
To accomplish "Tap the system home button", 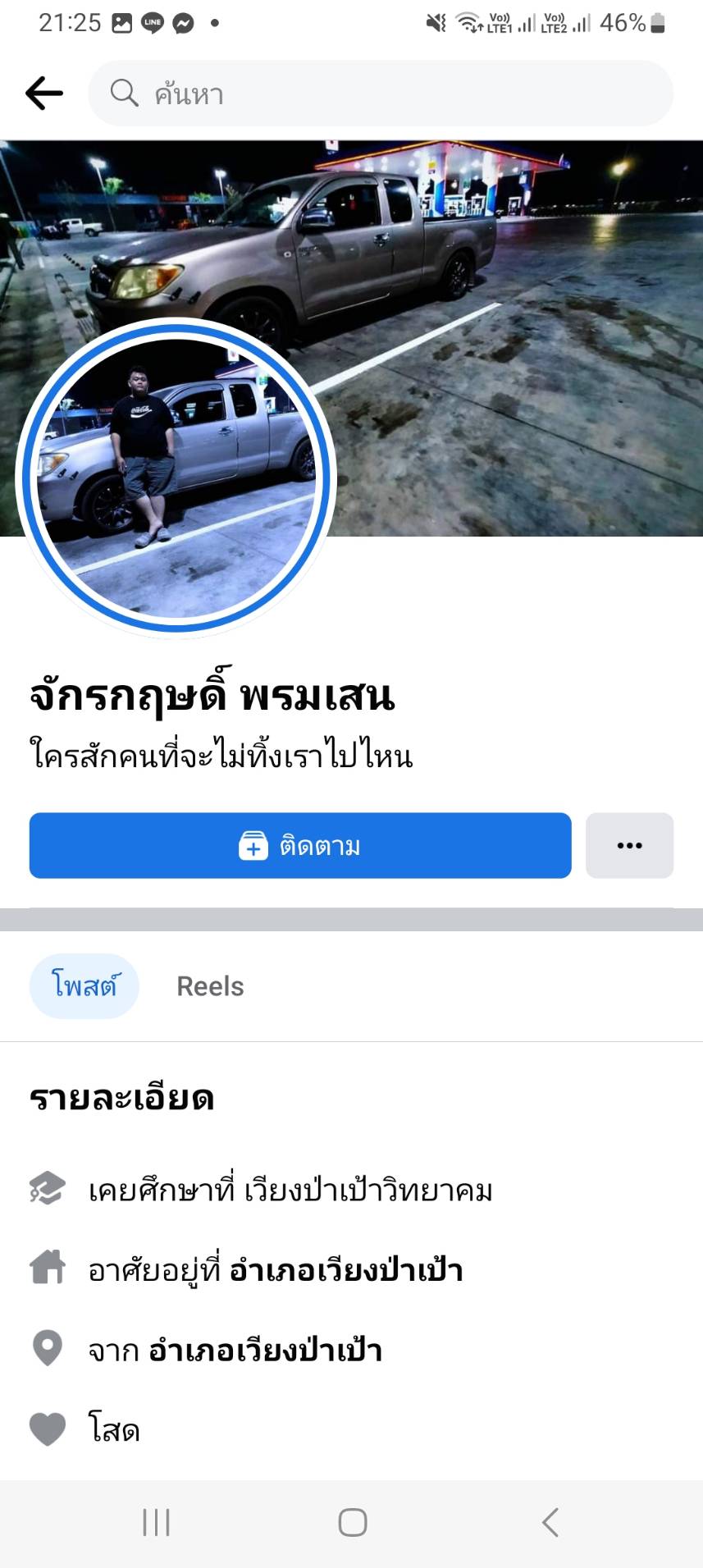I will point(352,1523).
